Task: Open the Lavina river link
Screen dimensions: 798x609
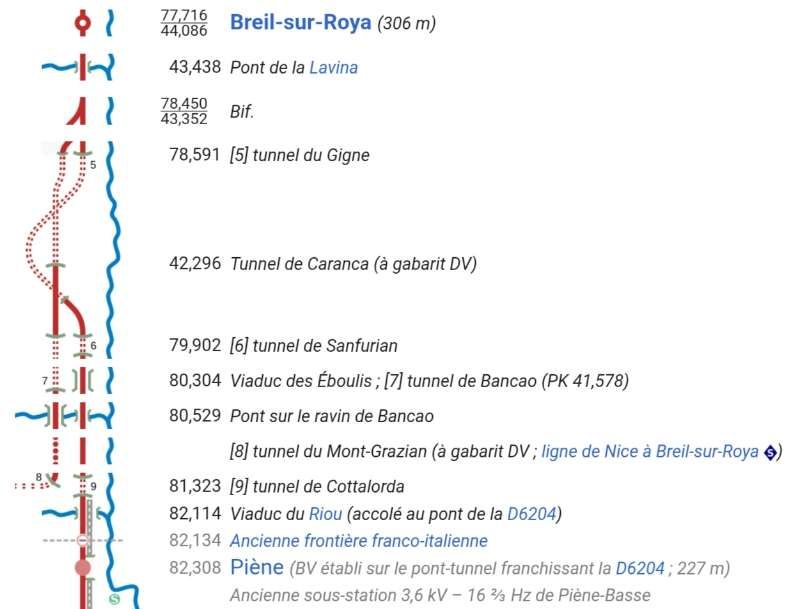Action: 333,68
